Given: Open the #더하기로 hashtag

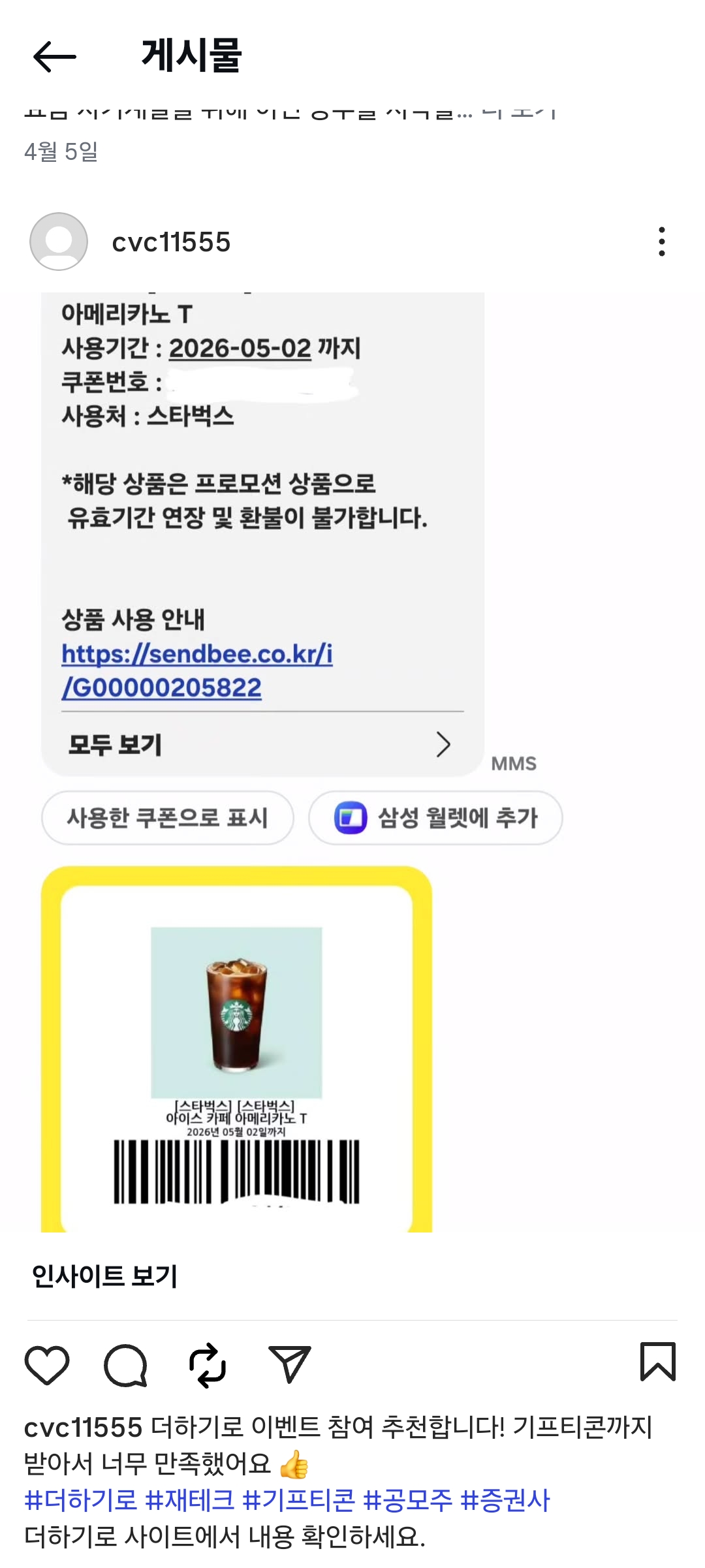Looking at the screenshot, I should [80, 1499].
